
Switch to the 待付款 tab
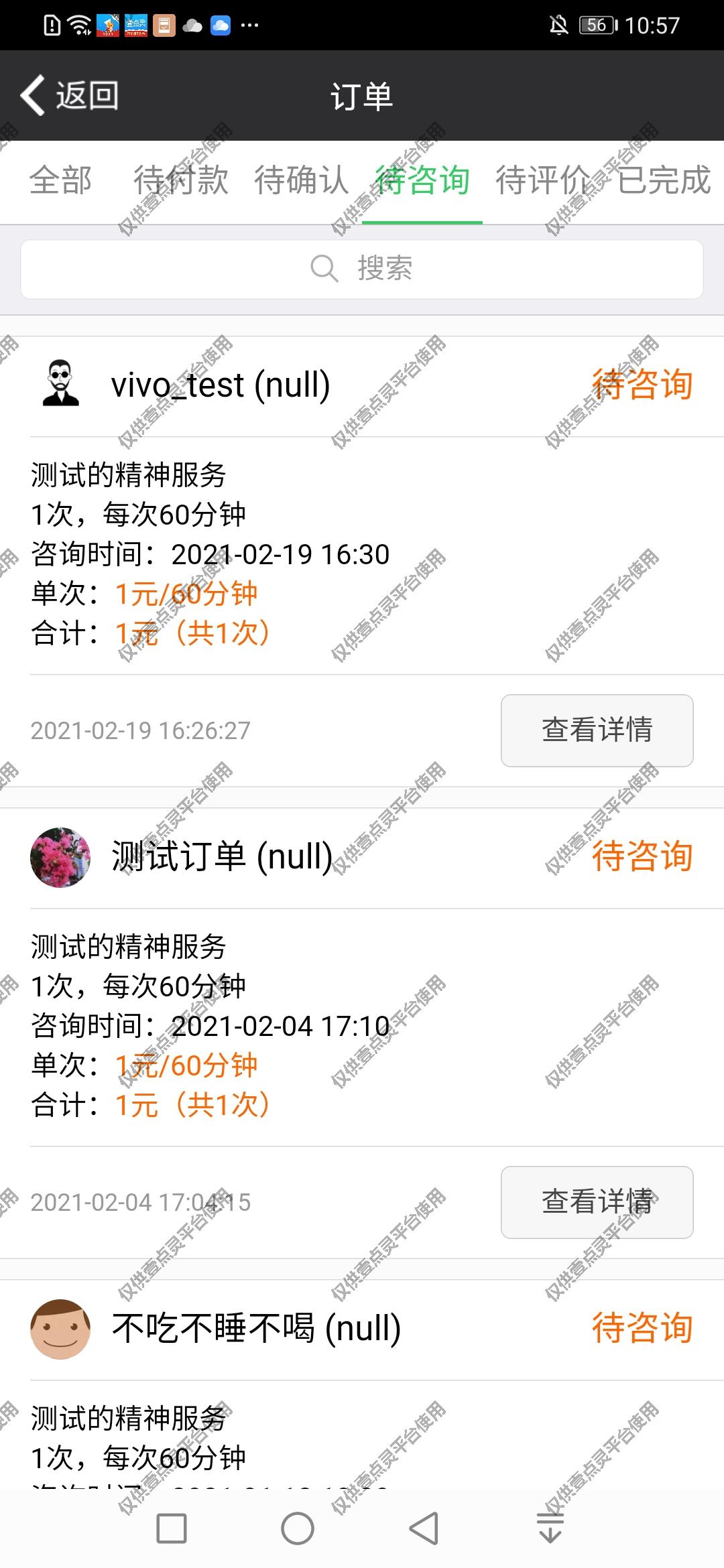click(181, 181)
